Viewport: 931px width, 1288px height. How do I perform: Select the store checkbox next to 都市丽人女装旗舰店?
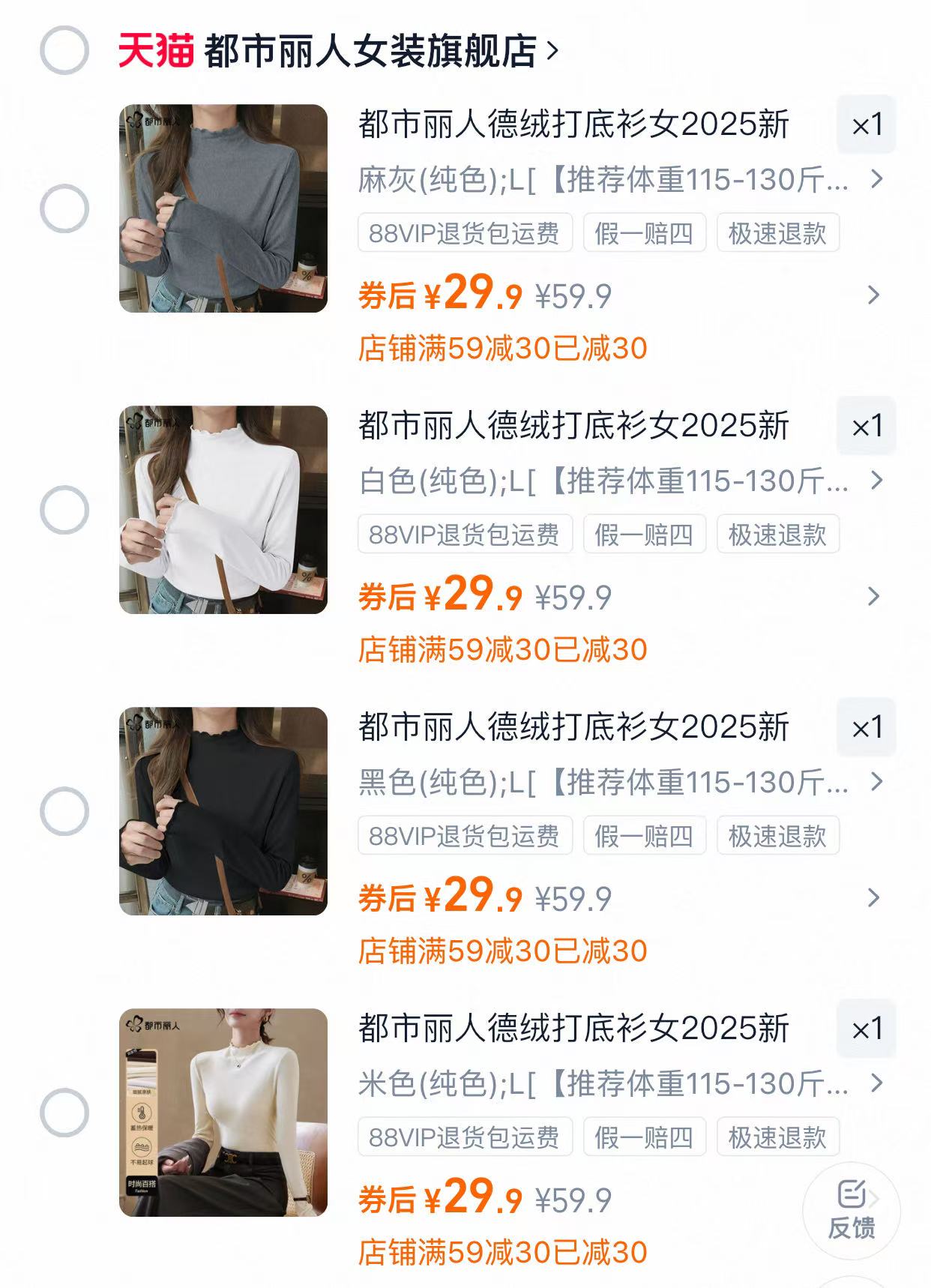[66, 49]
